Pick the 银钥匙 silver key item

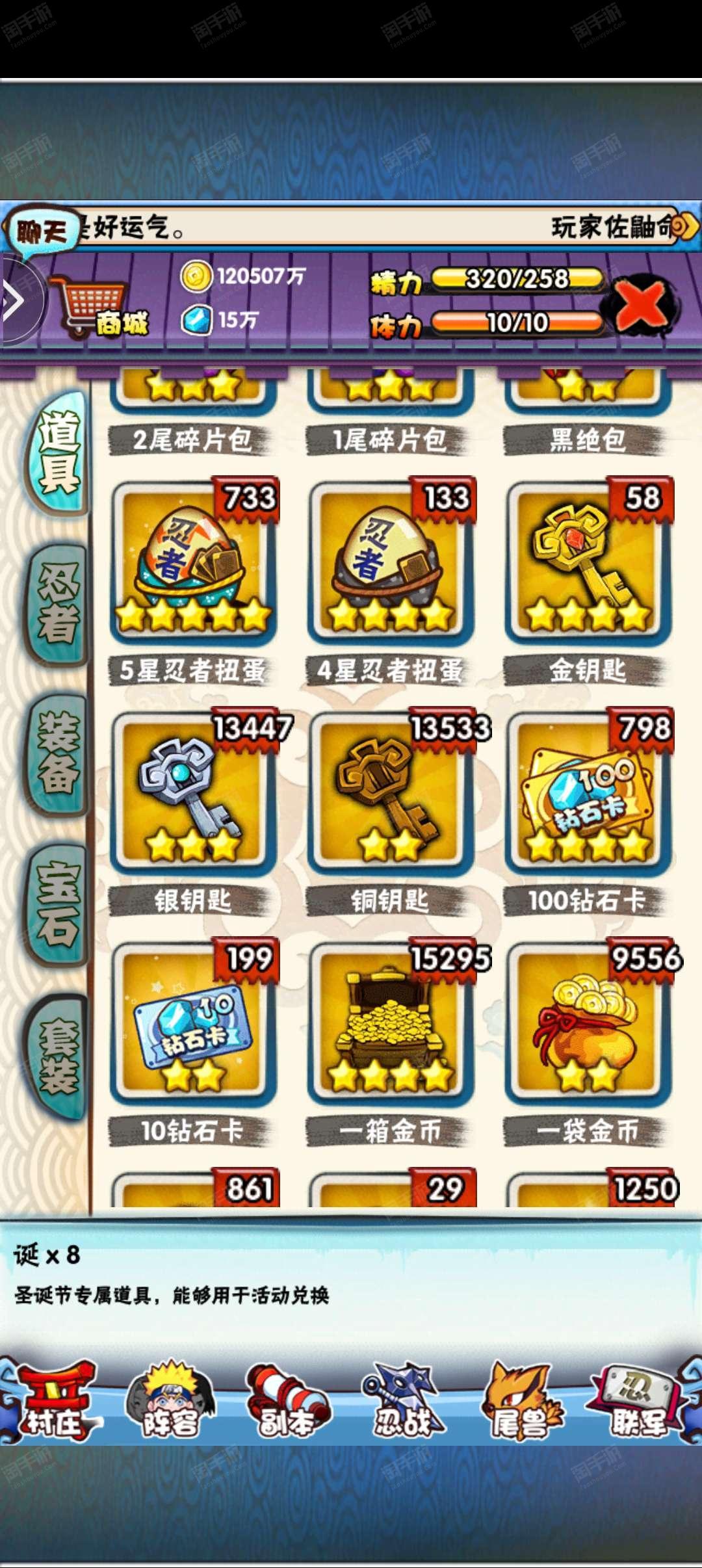[x=194, y=792]
